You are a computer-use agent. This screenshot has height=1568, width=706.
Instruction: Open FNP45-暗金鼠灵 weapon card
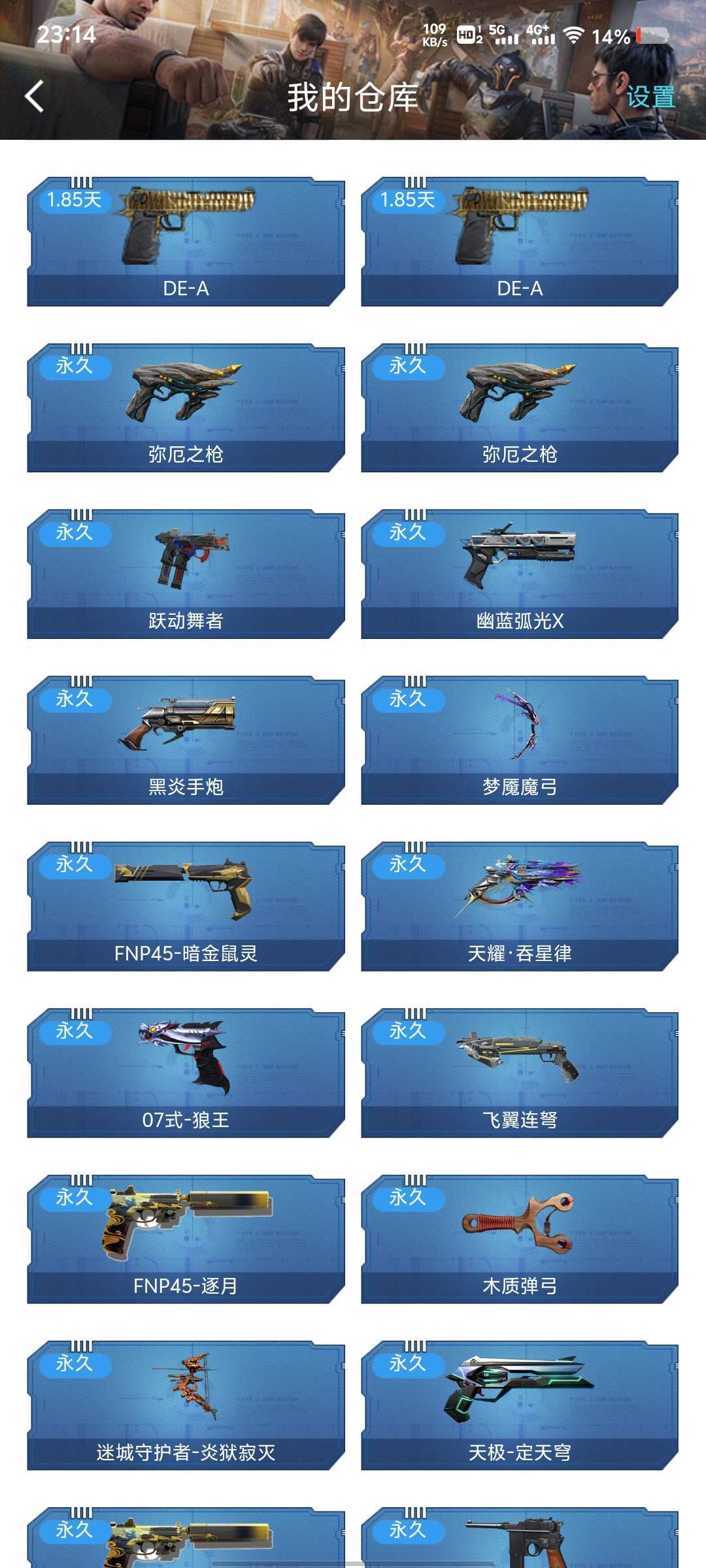(186, 907)
